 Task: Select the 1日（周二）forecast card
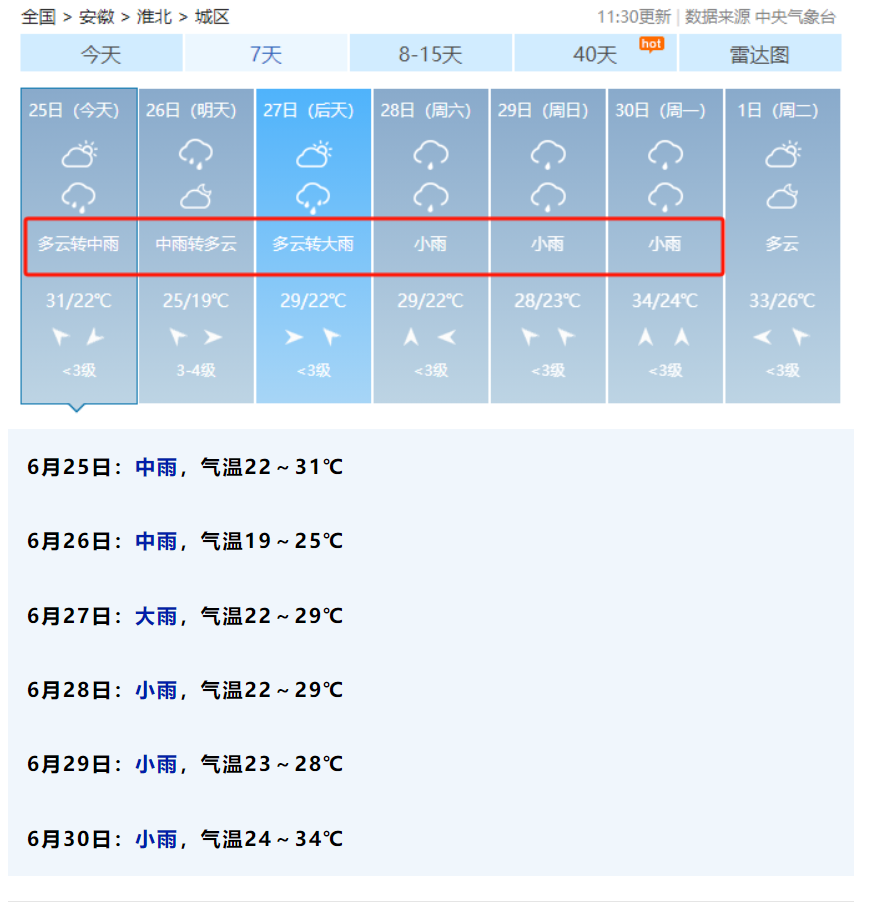(782, 245)
